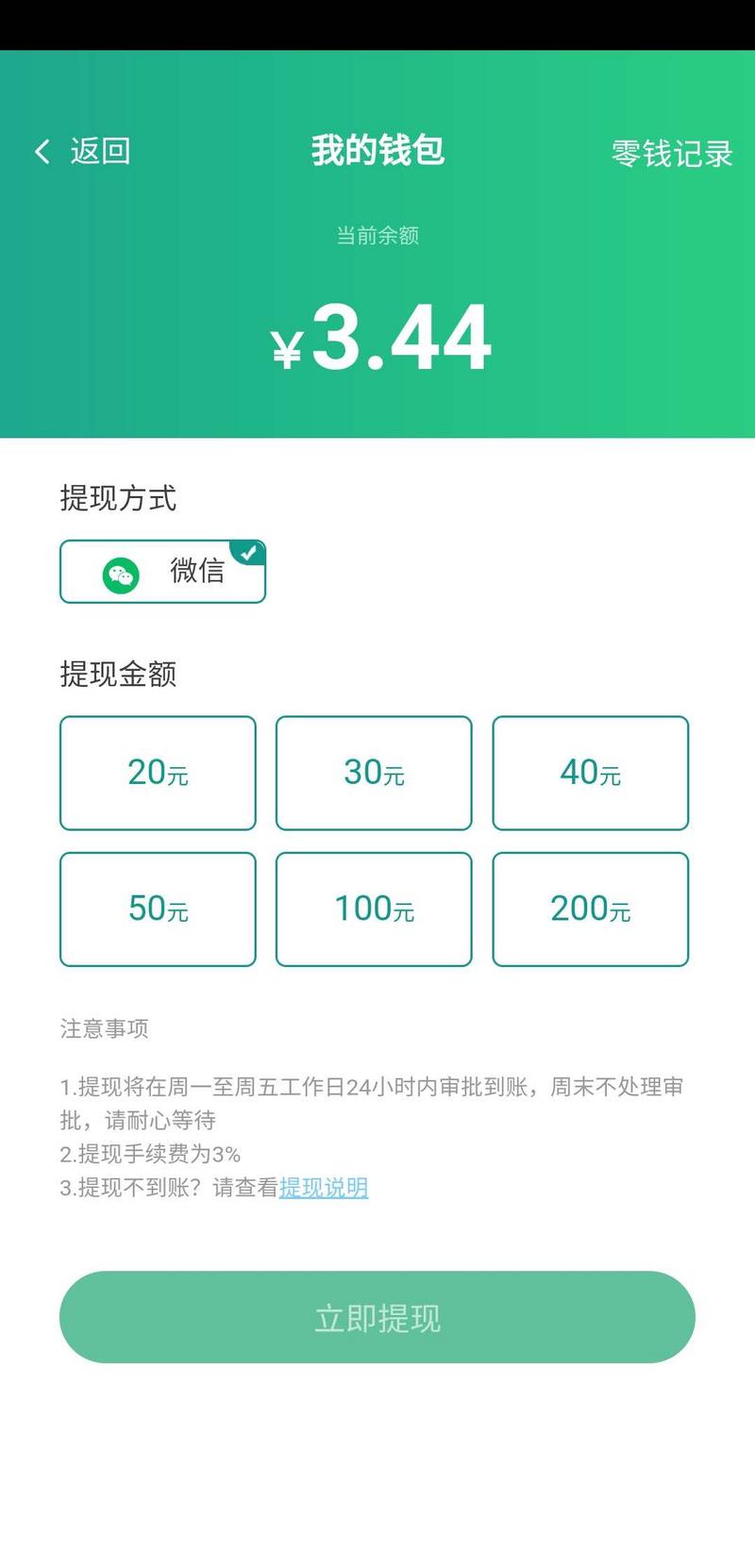
Task: Click 返回 to go back
Action: pos(98,151)
